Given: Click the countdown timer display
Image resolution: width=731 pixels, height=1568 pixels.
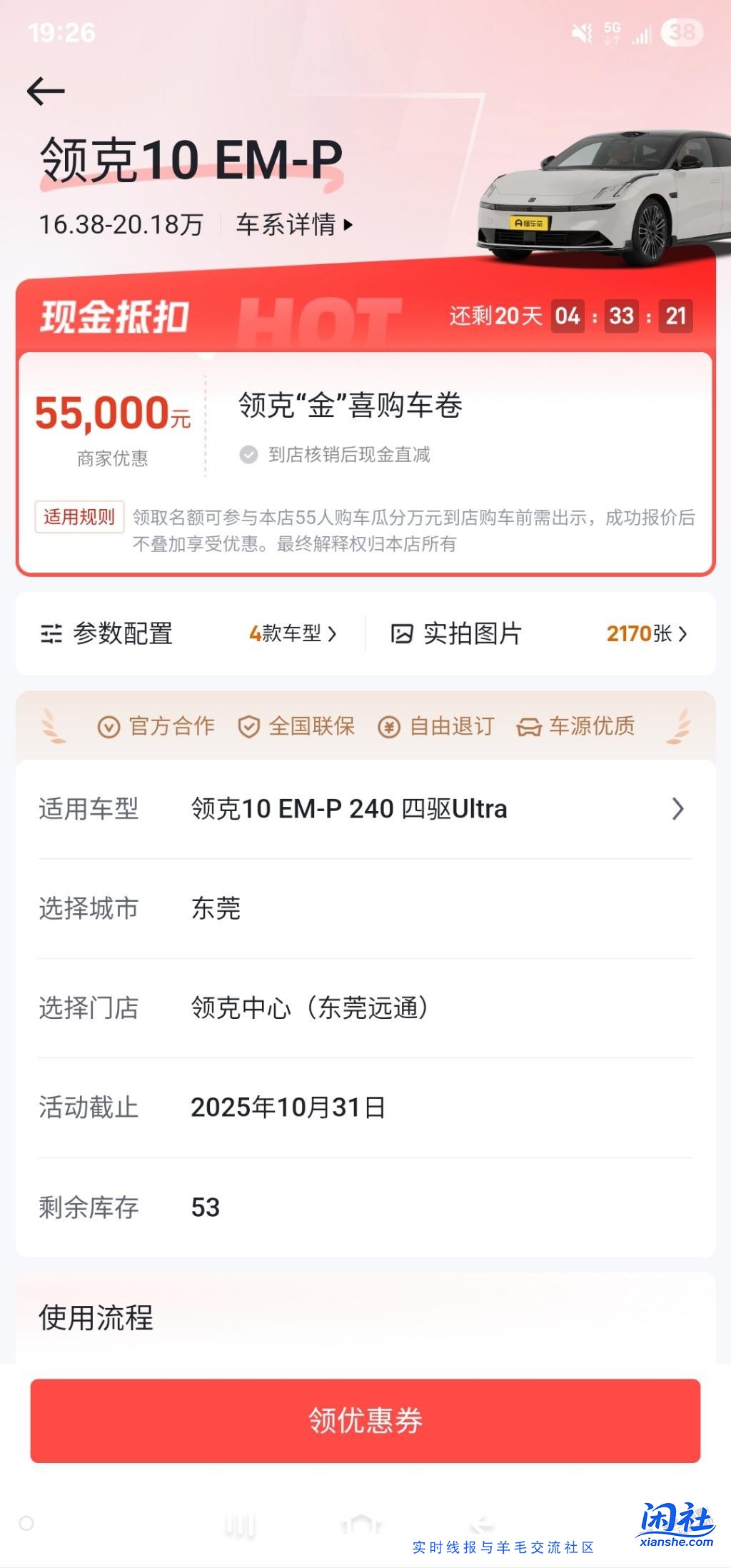Looking at the screenshot, I should pos(620,315).
